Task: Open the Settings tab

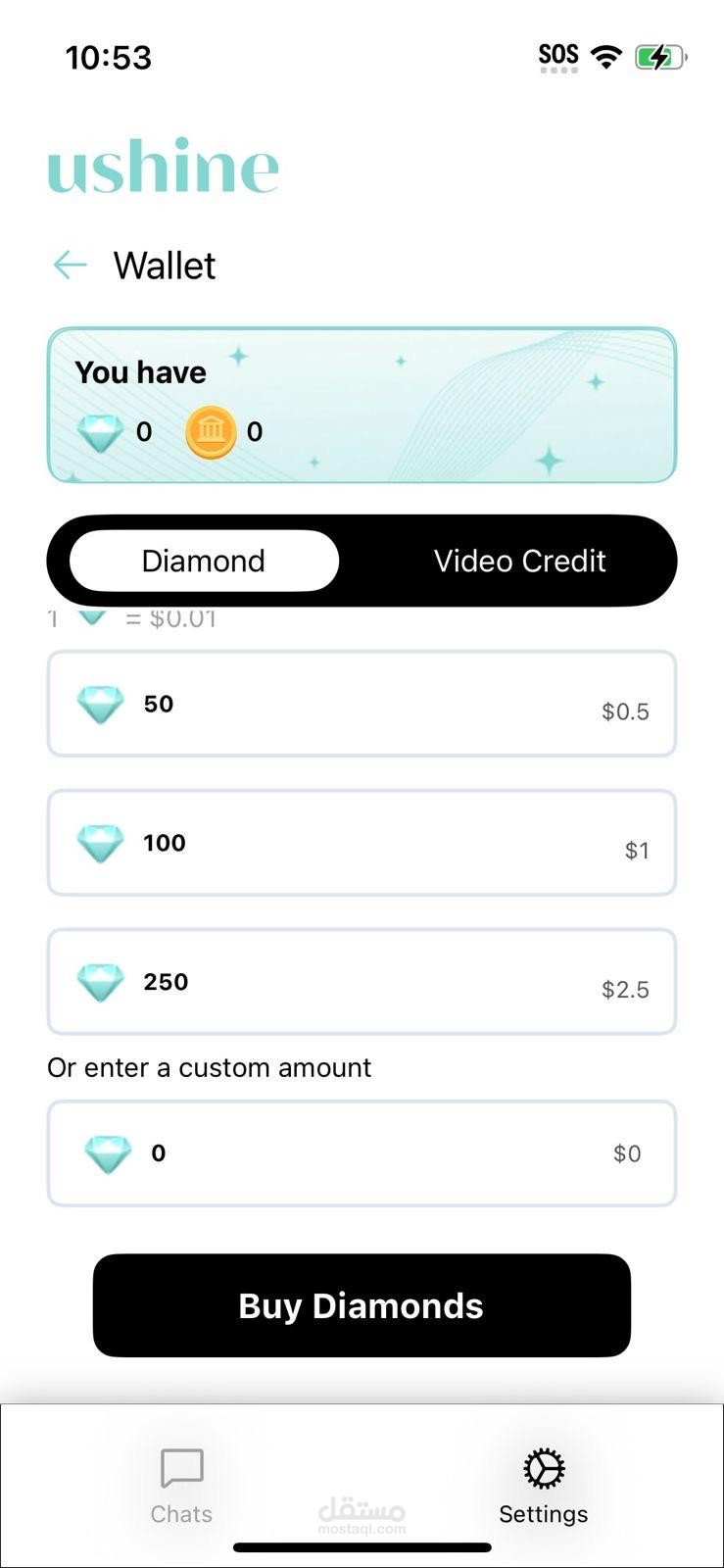Action: (x=543, y=1487)
